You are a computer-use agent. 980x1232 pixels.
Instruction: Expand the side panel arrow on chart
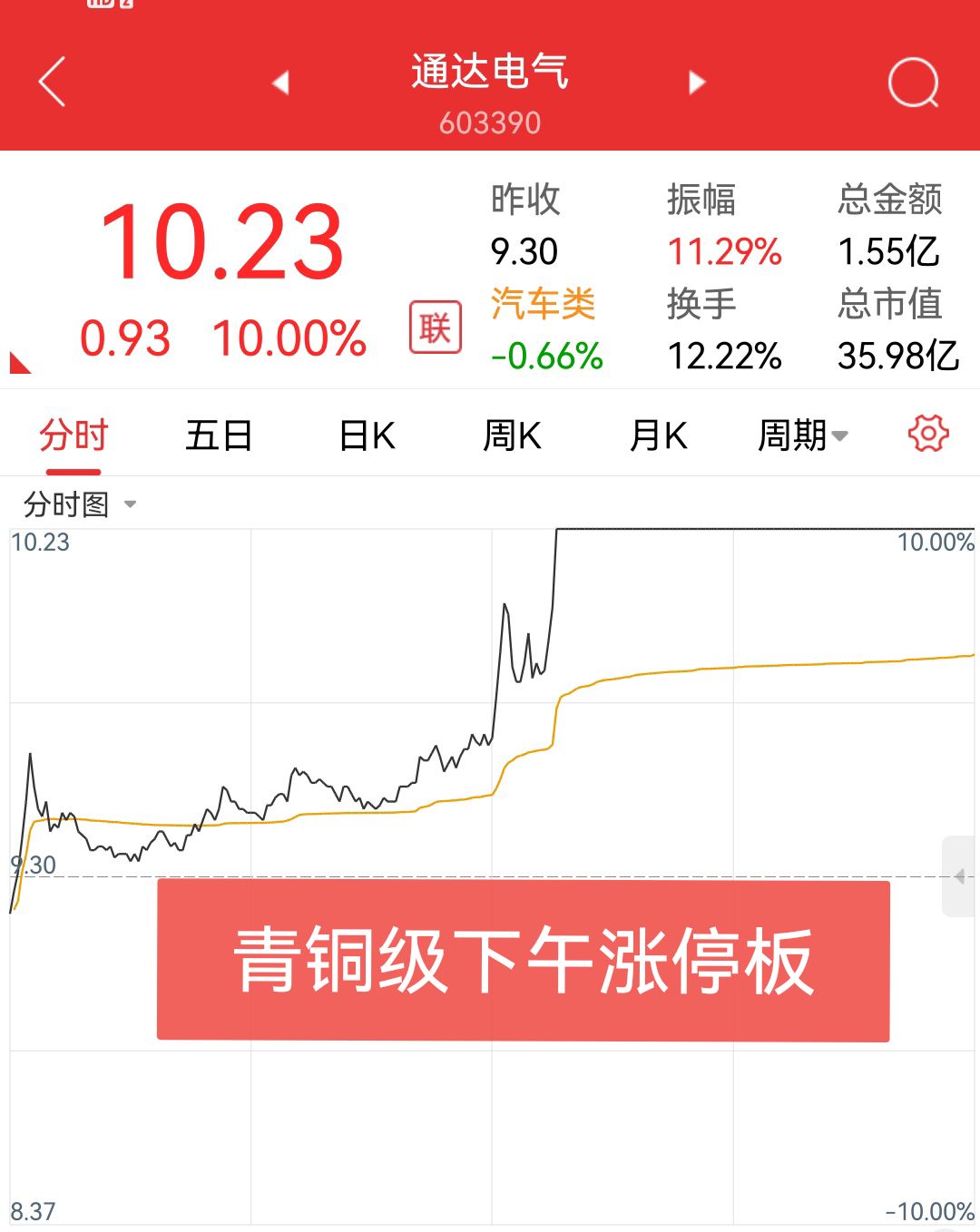click(x=960, y=876)
